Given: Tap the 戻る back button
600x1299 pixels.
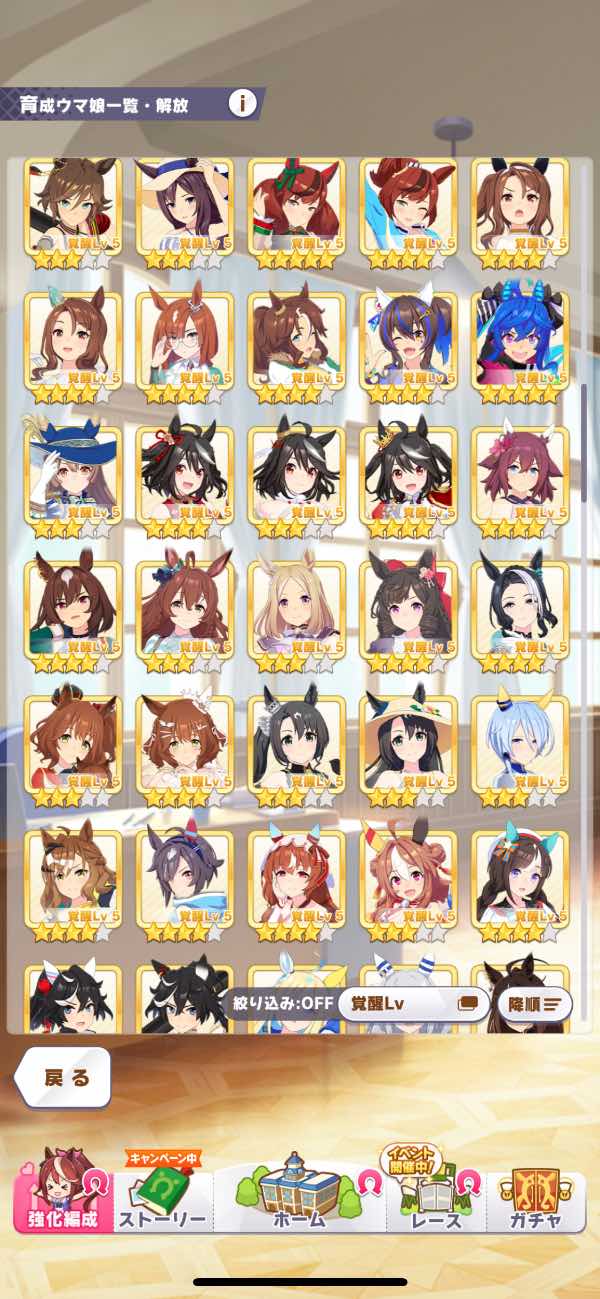Looking at the screenshot, I should pyautogui.click(x=64, y=1077).
